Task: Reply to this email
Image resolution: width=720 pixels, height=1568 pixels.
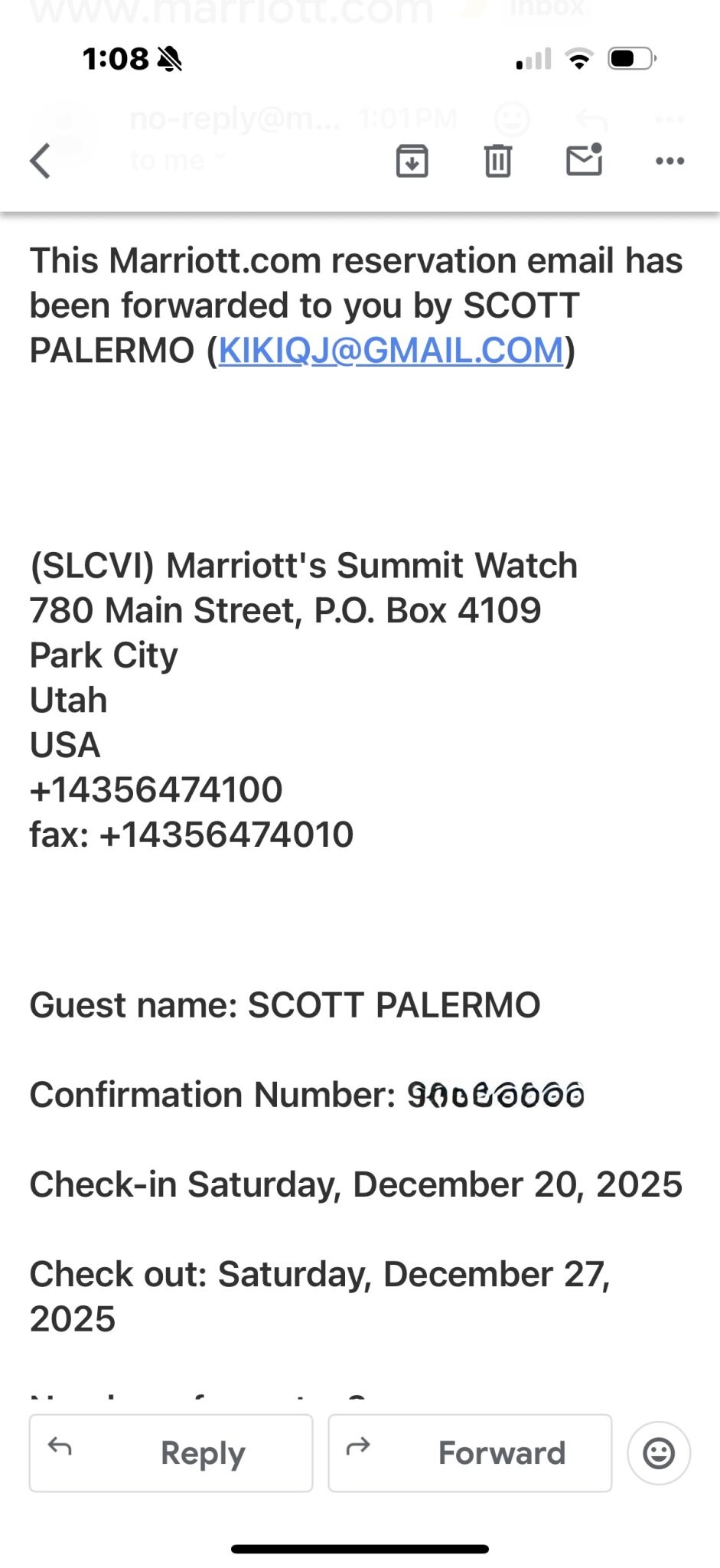Action: (171, 1452)
